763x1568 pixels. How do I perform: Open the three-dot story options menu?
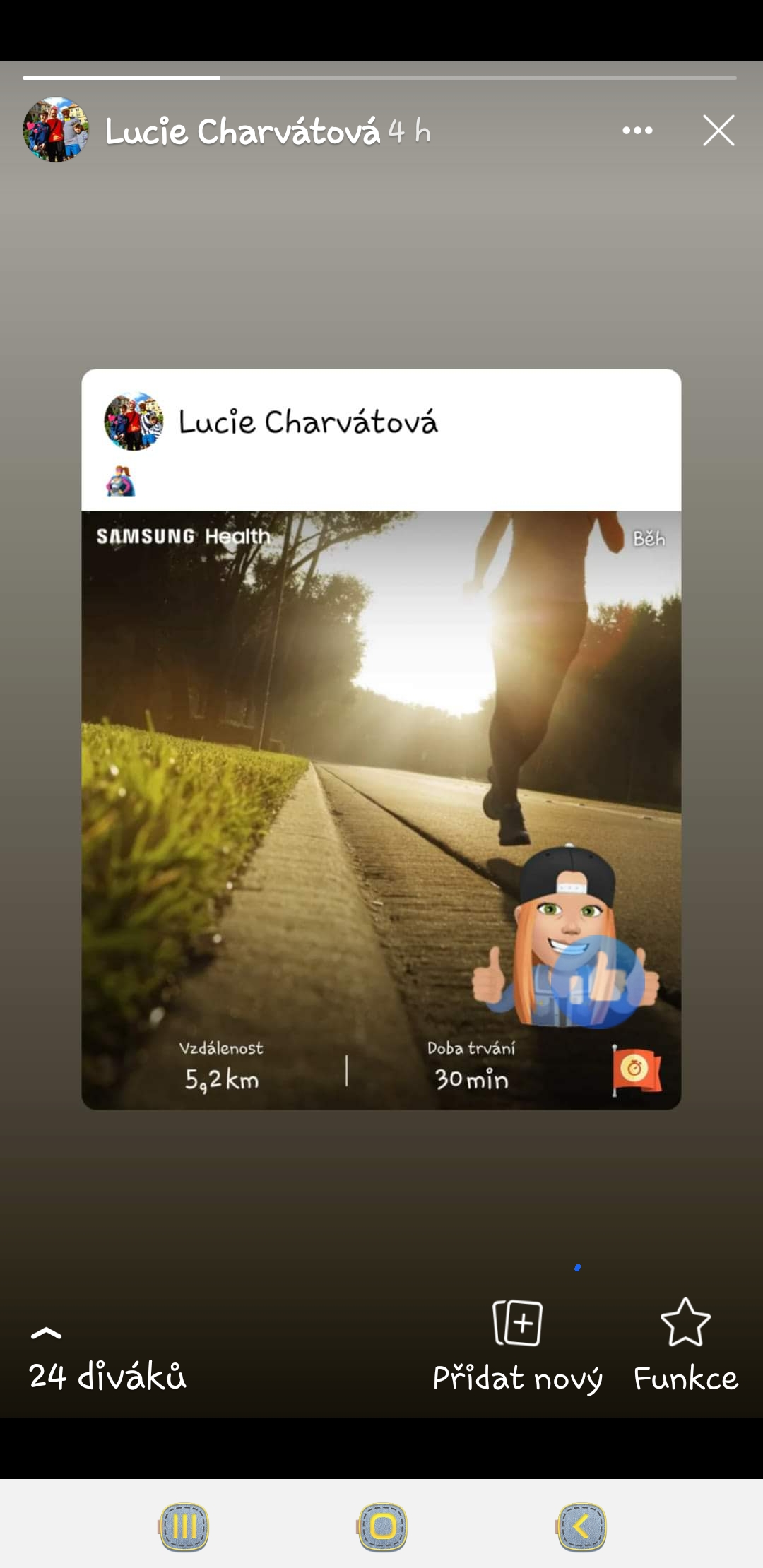pyautogui.click(x=637, y=131)
